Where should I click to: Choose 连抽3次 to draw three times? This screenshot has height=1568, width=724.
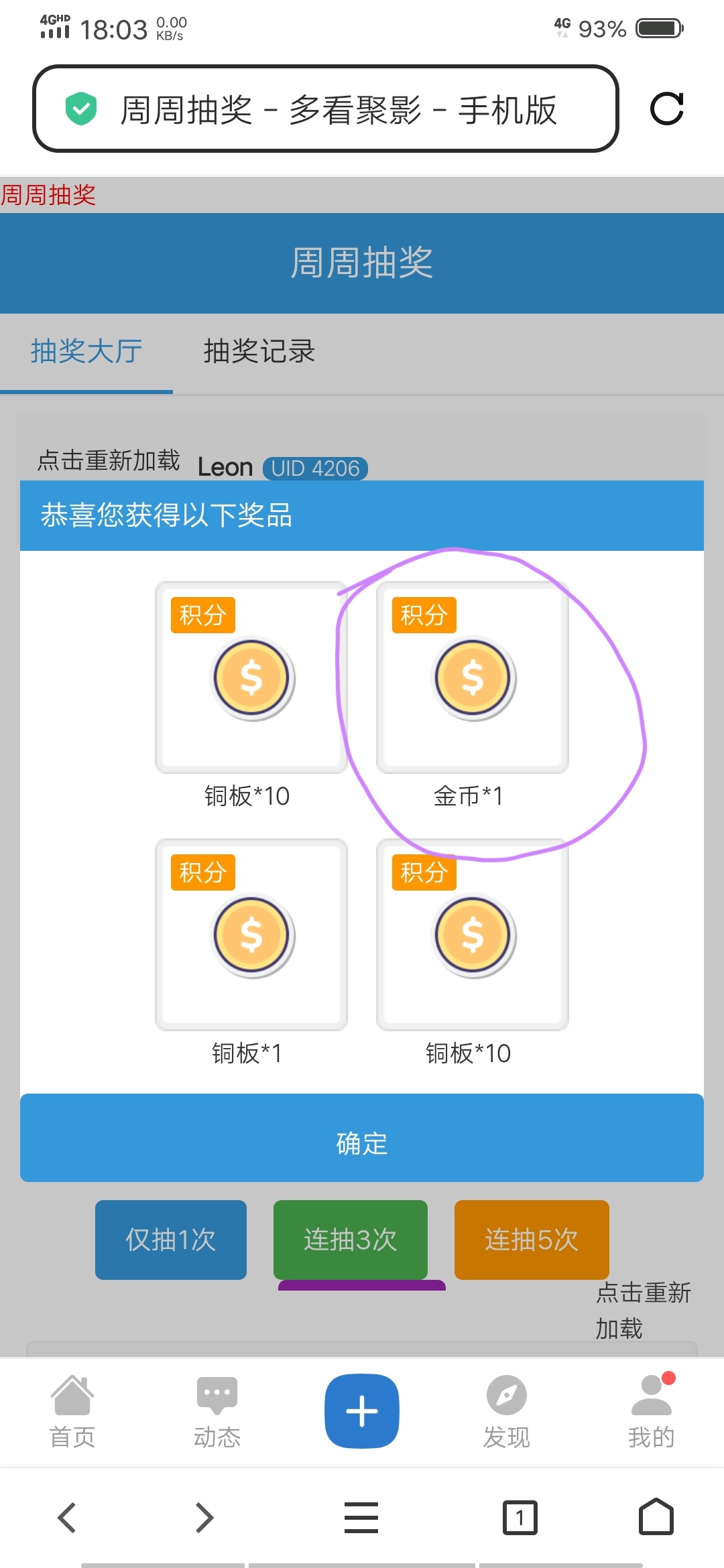pyautogui.click(x=350, y=1240)
